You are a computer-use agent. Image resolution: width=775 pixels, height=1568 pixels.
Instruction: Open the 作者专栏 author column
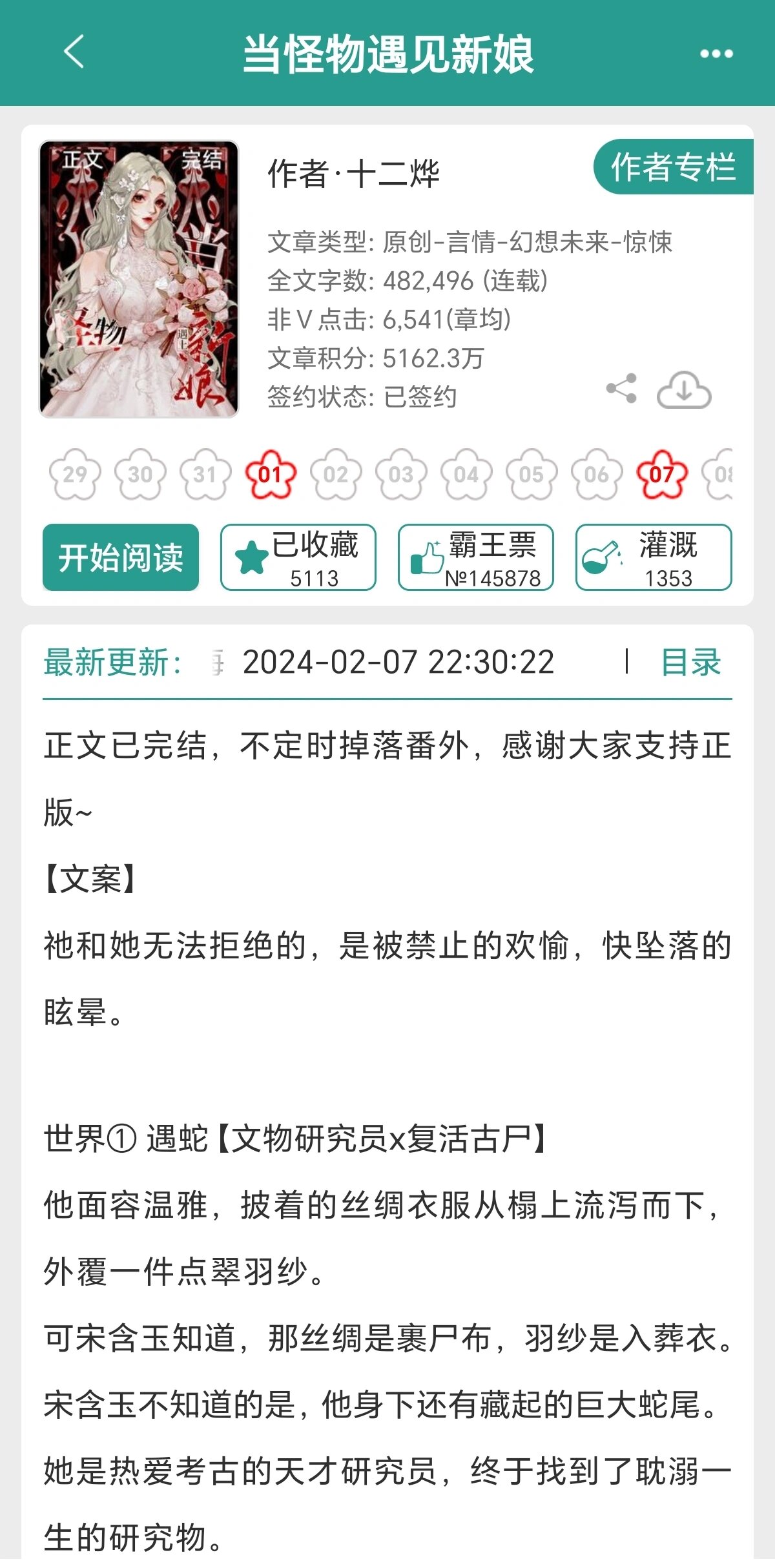click(x=673, y=167)
